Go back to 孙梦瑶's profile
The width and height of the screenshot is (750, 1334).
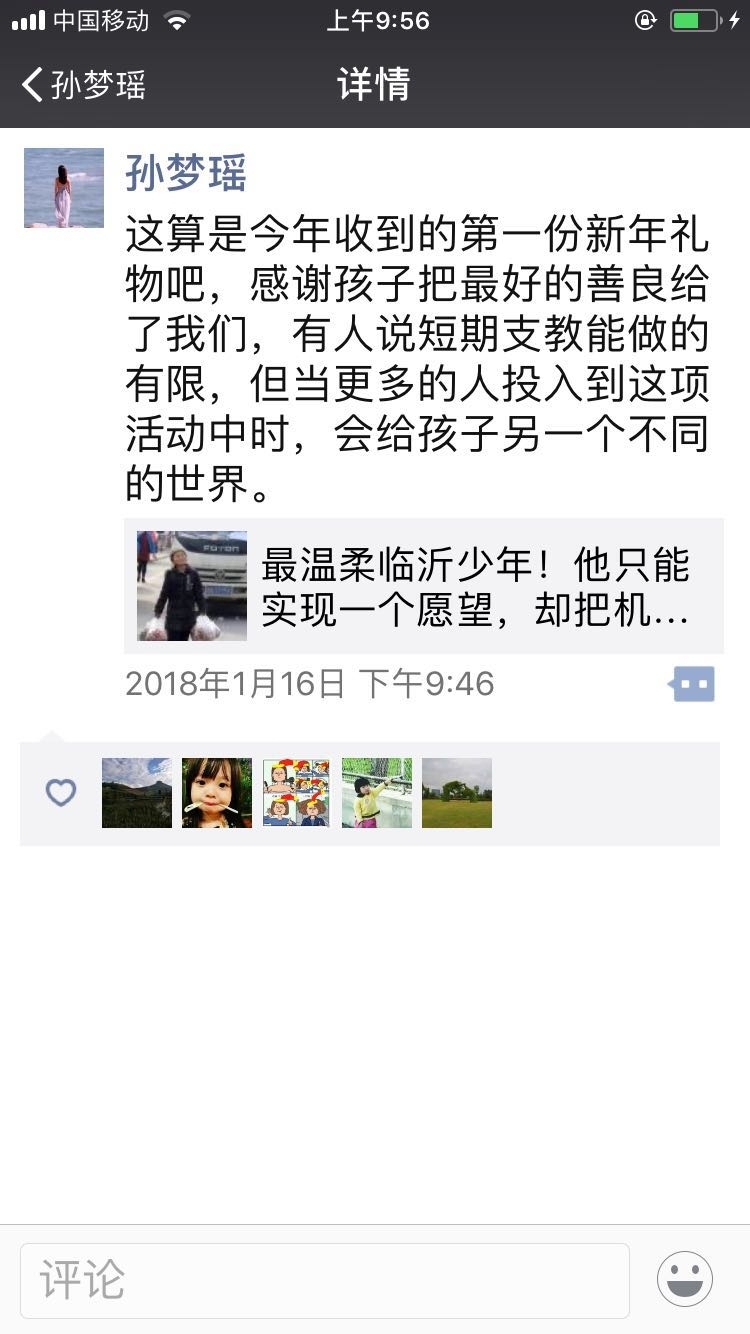tap(84, 85)
